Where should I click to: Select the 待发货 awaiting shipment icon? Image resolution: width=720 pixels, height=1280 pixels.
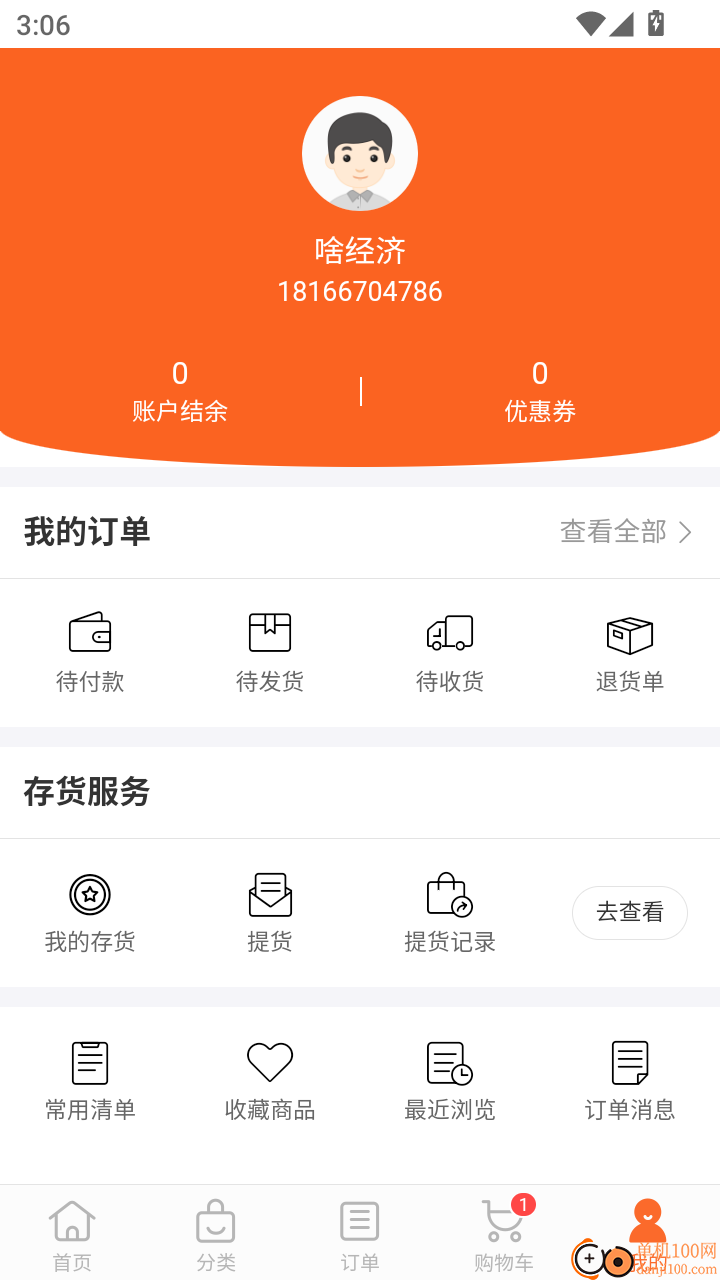tap(270, 650)
